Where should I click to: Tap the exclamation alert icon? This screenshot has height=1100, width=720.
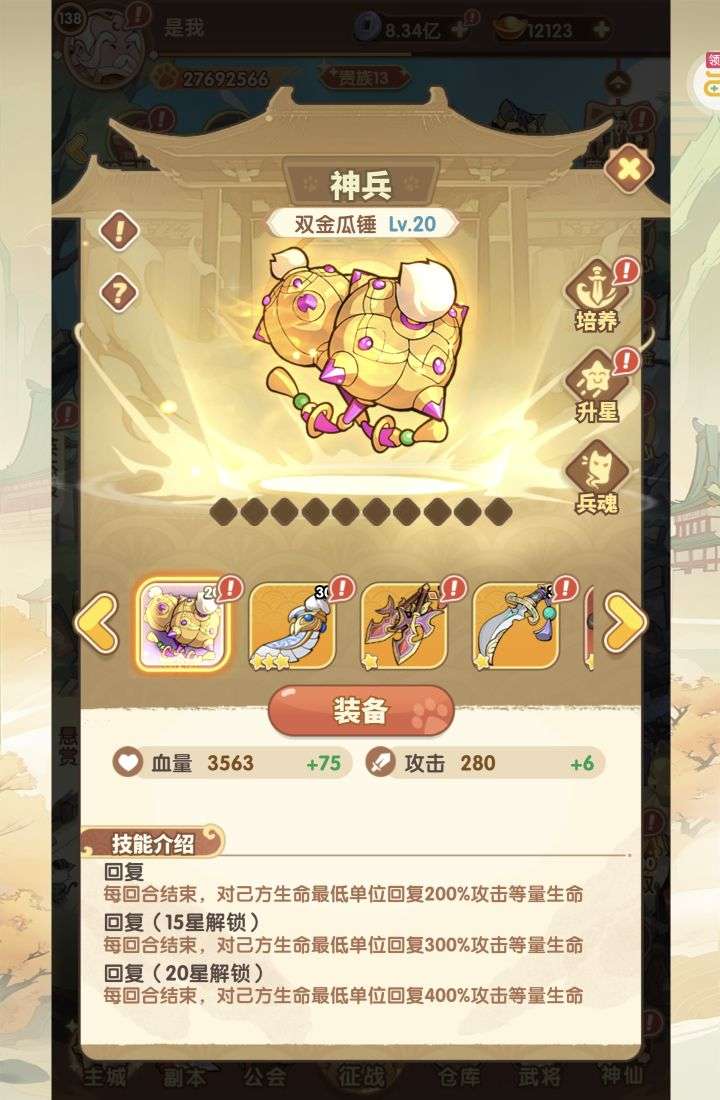click(x=119, y=231)
